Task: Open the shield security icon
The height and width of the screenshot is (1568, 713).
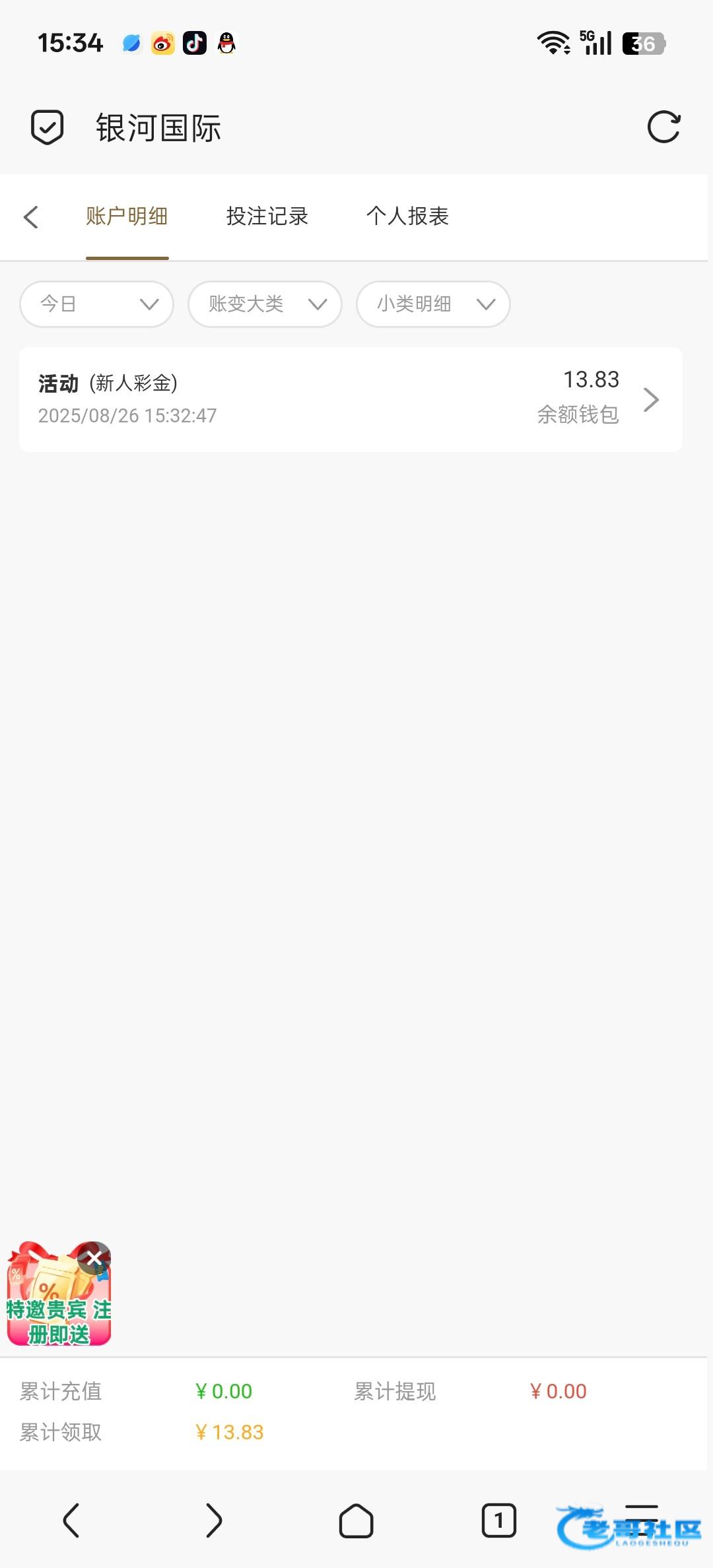Action: [48, 127]
